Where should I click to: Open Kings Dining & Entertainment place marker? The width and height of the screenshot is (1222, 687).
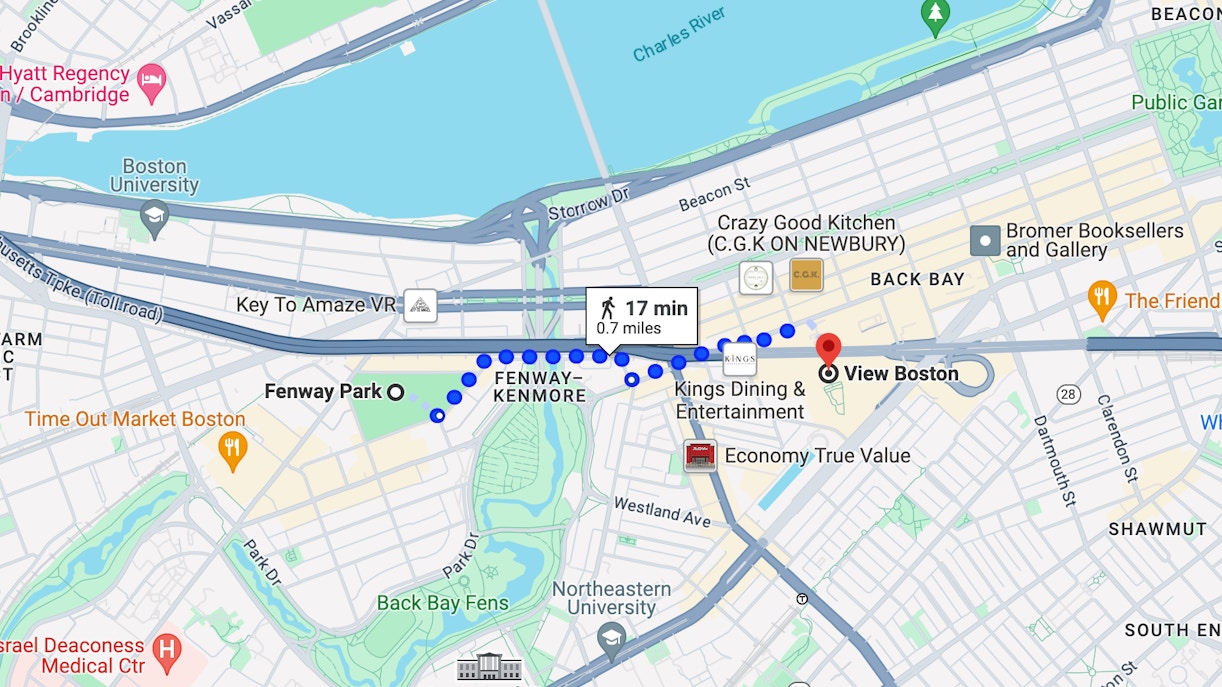coord(740,359)
